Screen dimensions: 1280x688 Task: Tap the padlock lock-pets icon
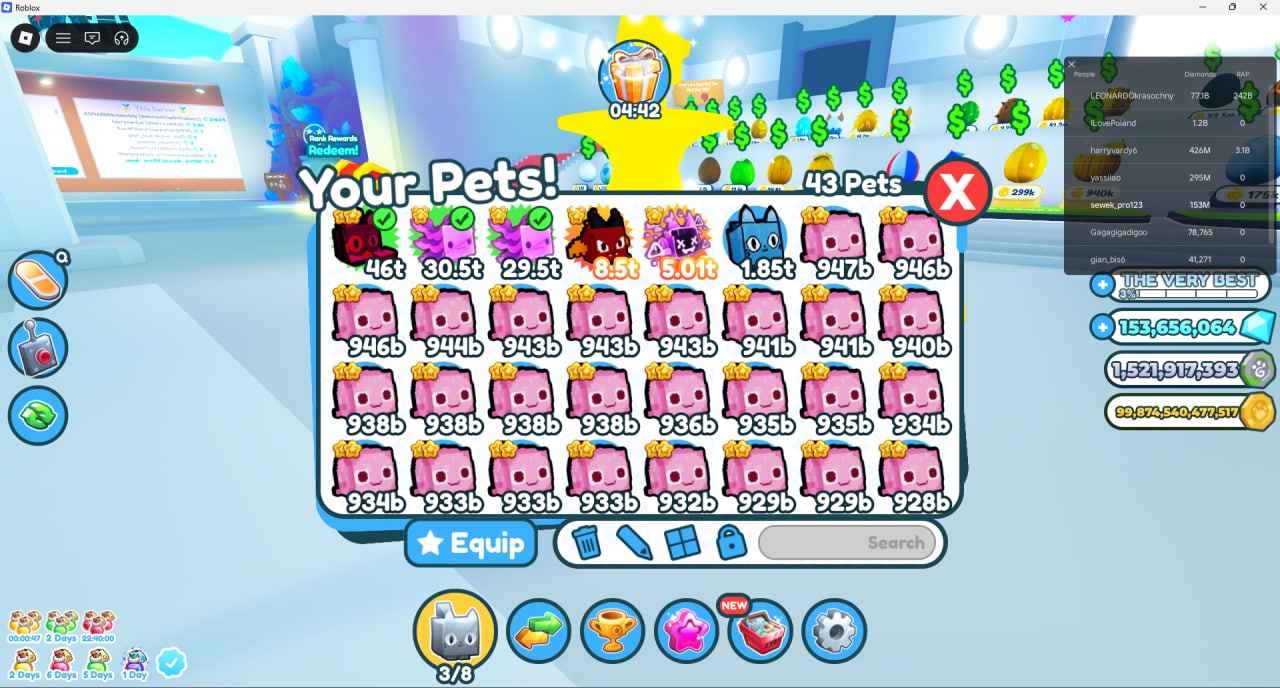click(x=732, y=543)
